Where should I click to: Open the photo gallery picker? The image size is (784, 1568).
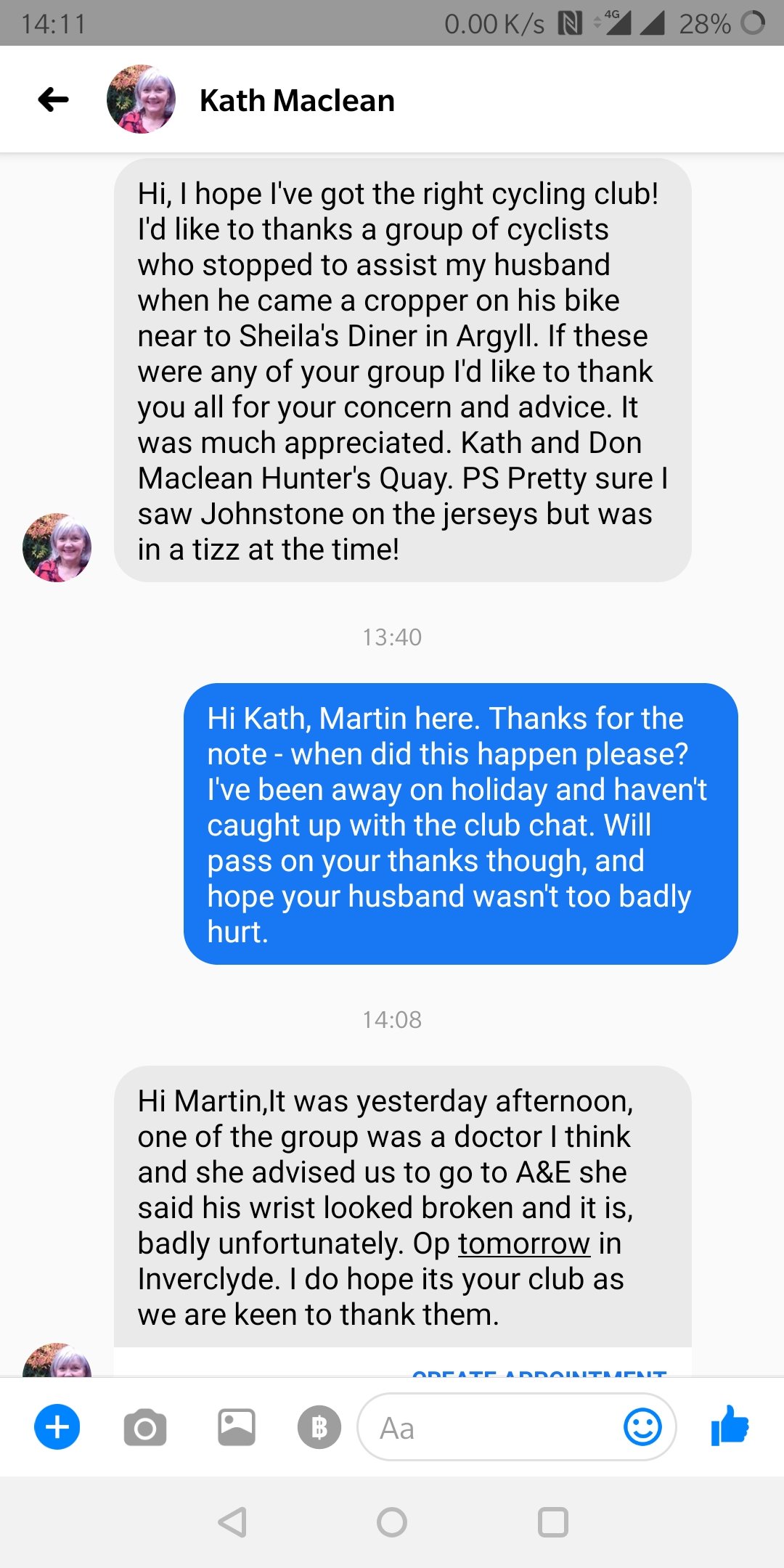[x=237, y=1427]
